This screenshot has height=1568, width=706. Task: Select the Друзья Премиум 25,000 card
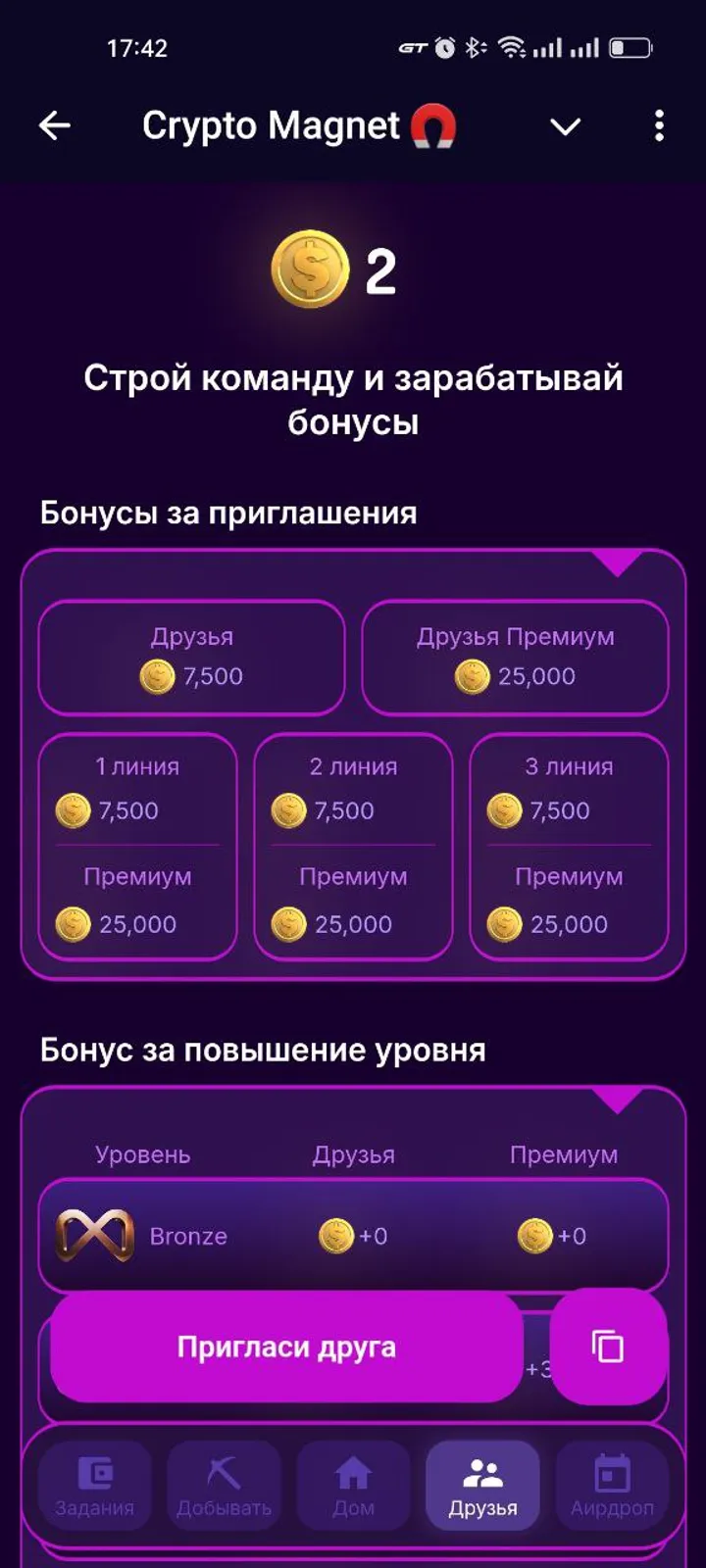[514, 657]
